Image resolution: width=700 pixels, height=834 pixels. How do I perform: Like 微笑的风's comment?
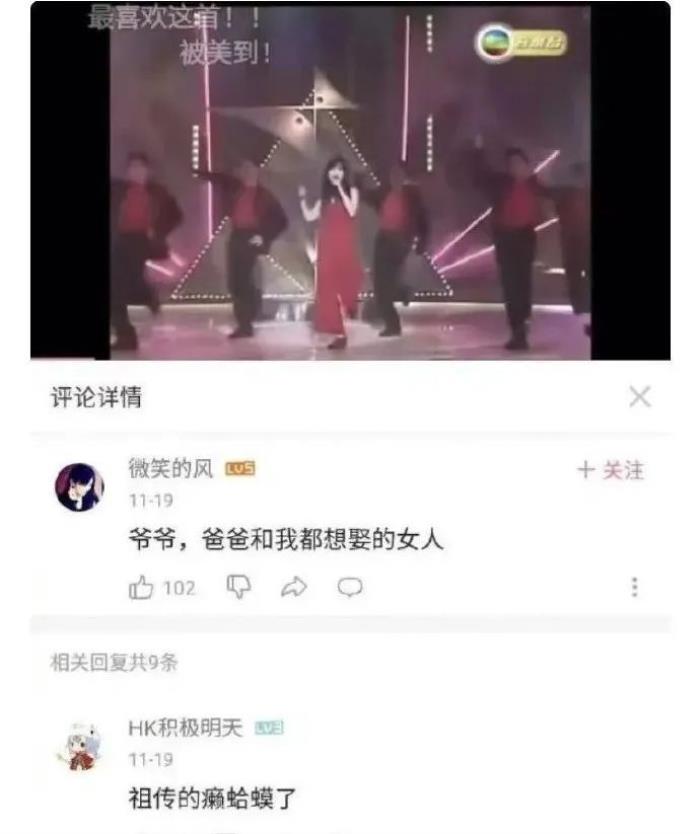coord(141,588)
